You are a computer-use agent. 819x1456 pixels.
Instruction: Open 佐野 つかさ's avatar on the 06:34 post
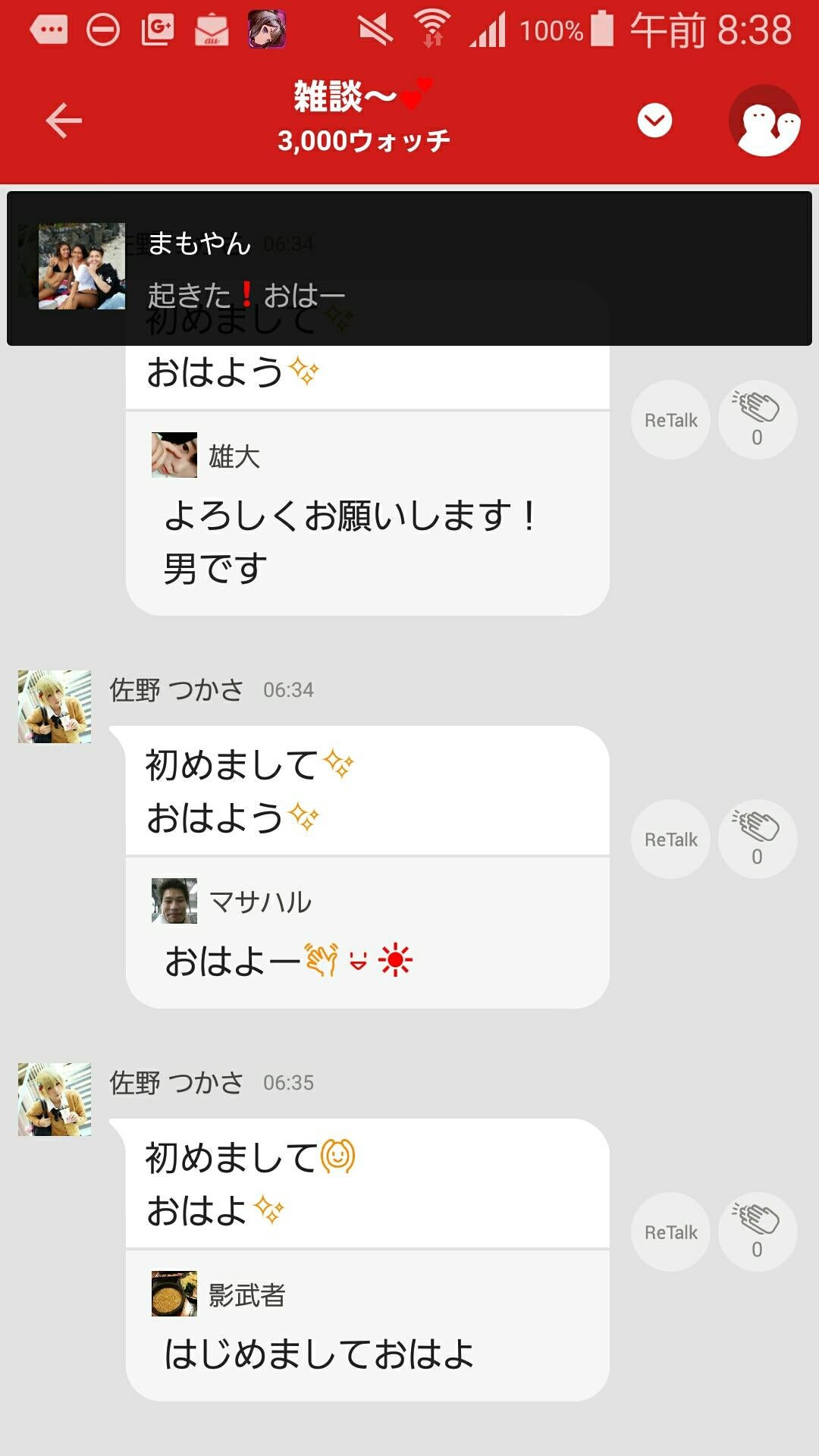point(55,707)
